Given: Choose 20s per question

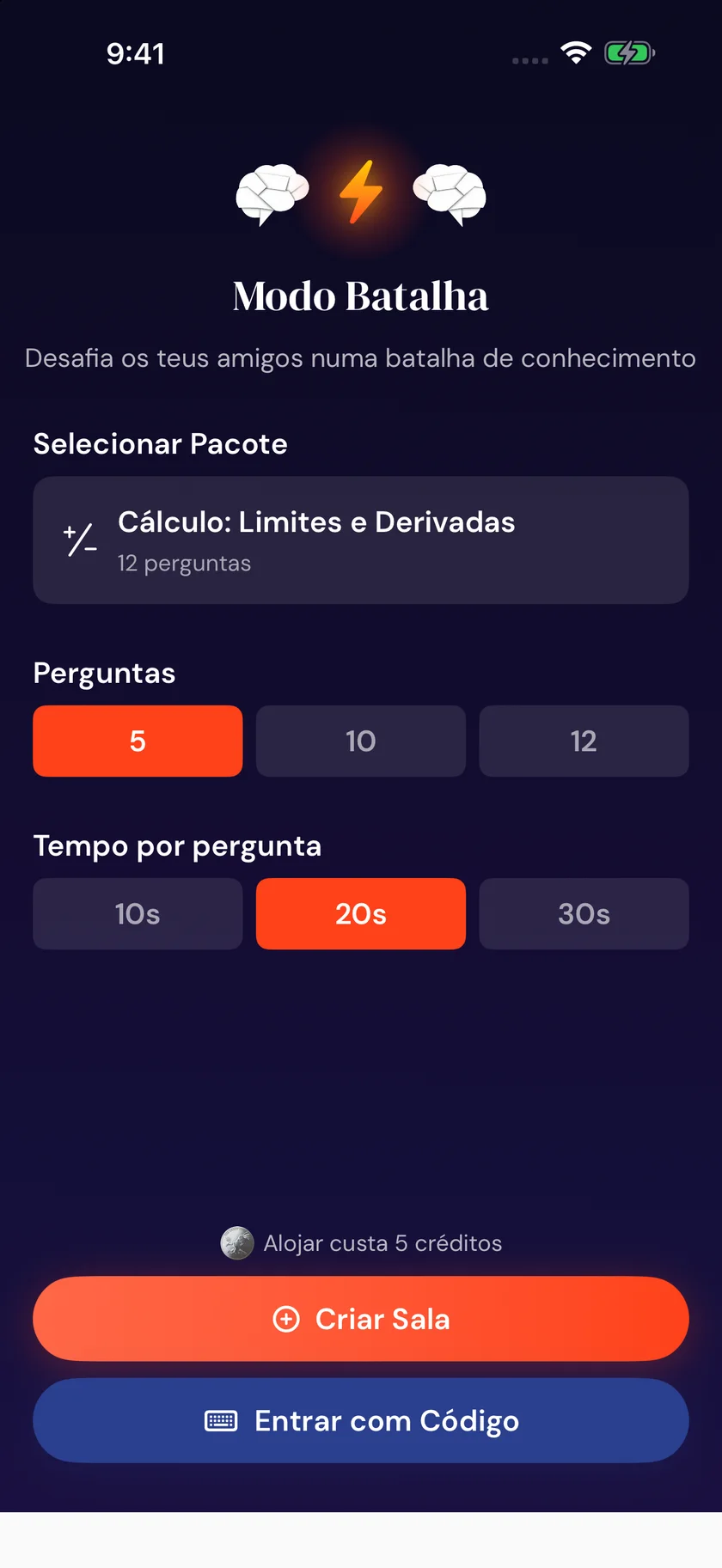Looking at the screenshot, I should click(x=361, y=914).
